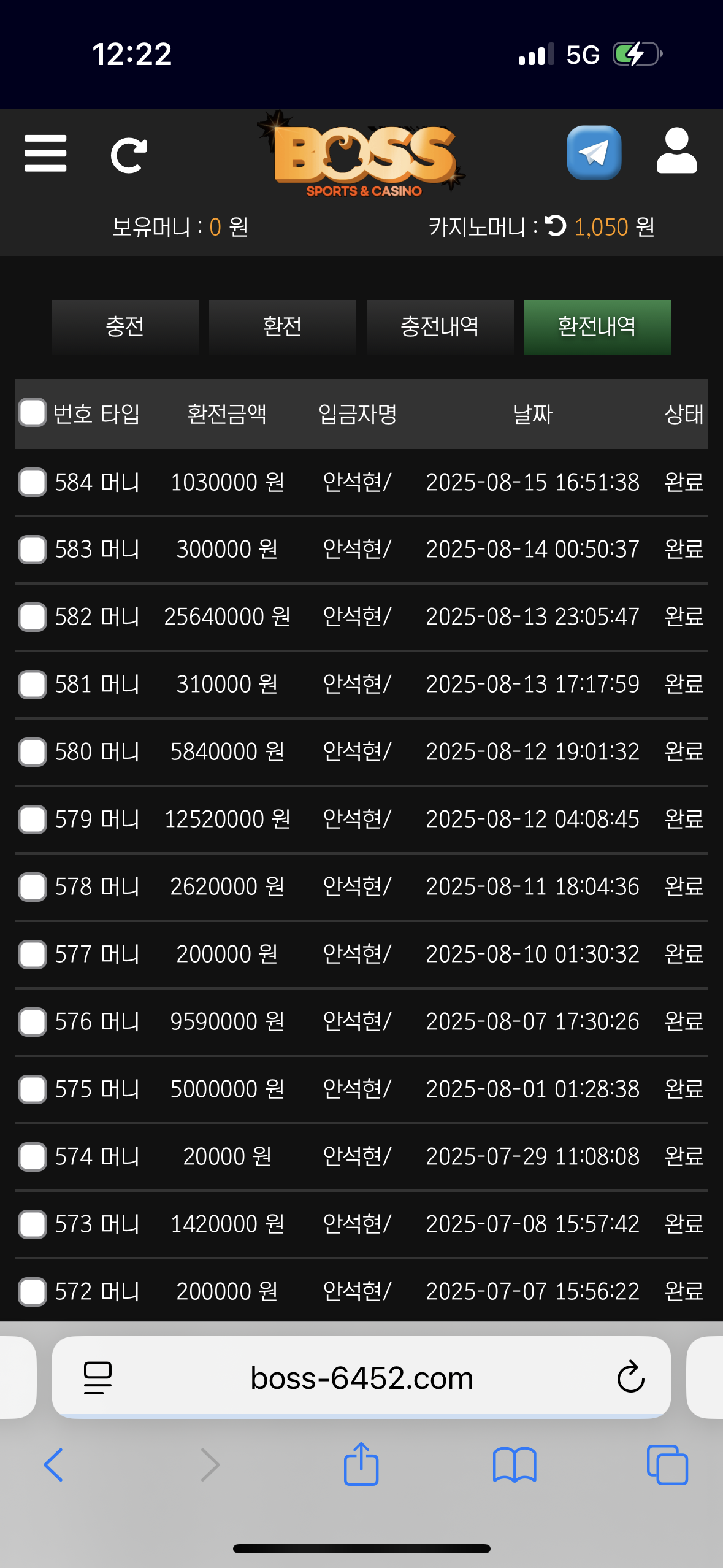Open the user profile icon
The width and height of the screenshot is (723, 1568).
coord(676,151)
